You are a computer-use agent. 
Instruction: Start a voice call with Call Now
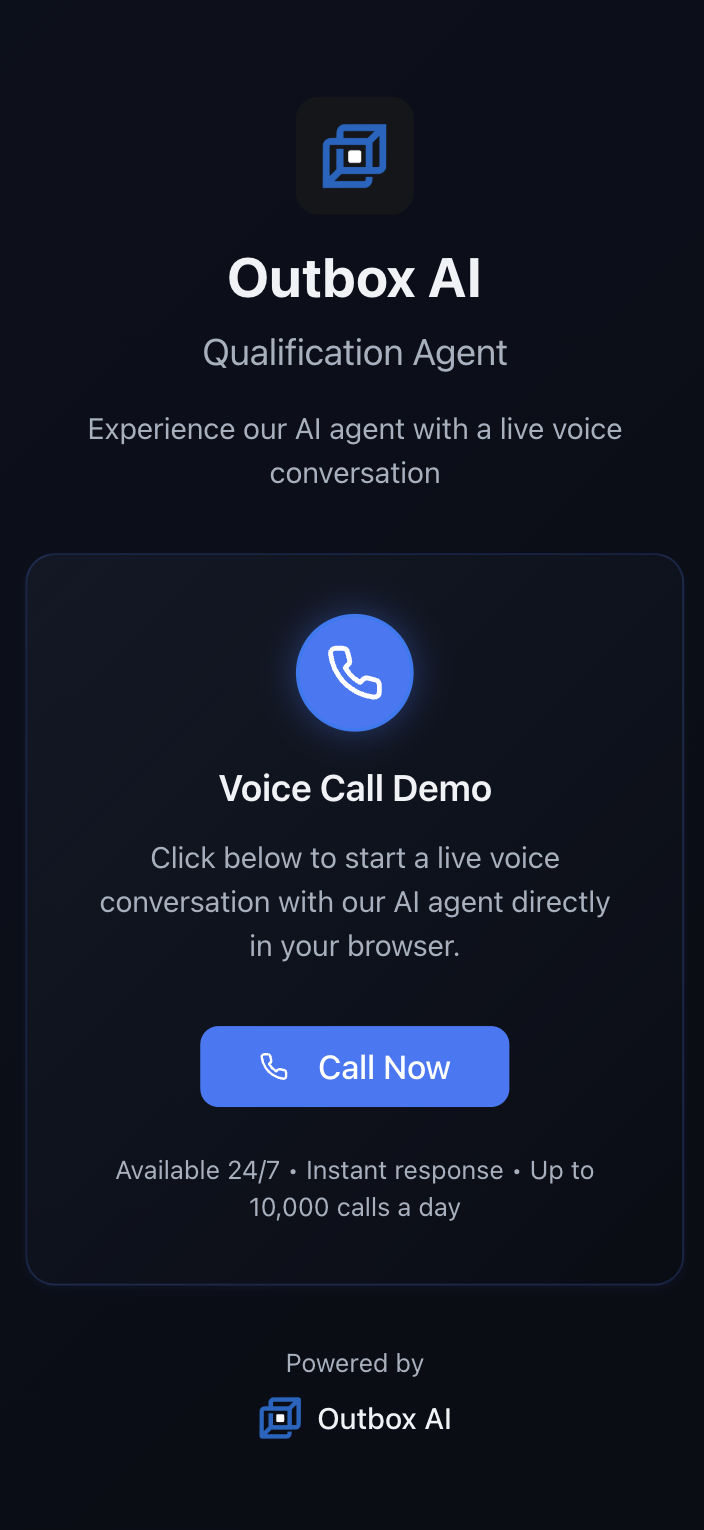(x=355, y=1066)
